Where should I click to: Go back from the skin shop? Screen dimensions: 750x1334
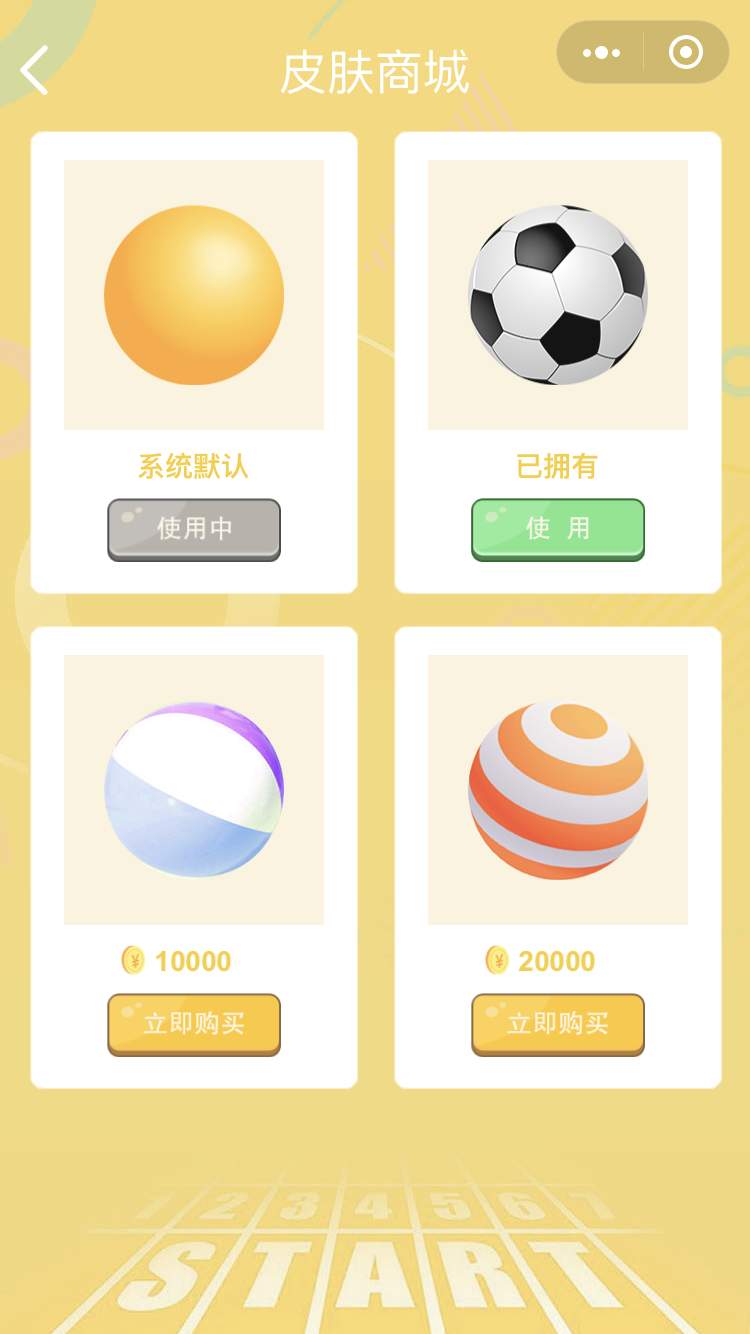[35, 71]
